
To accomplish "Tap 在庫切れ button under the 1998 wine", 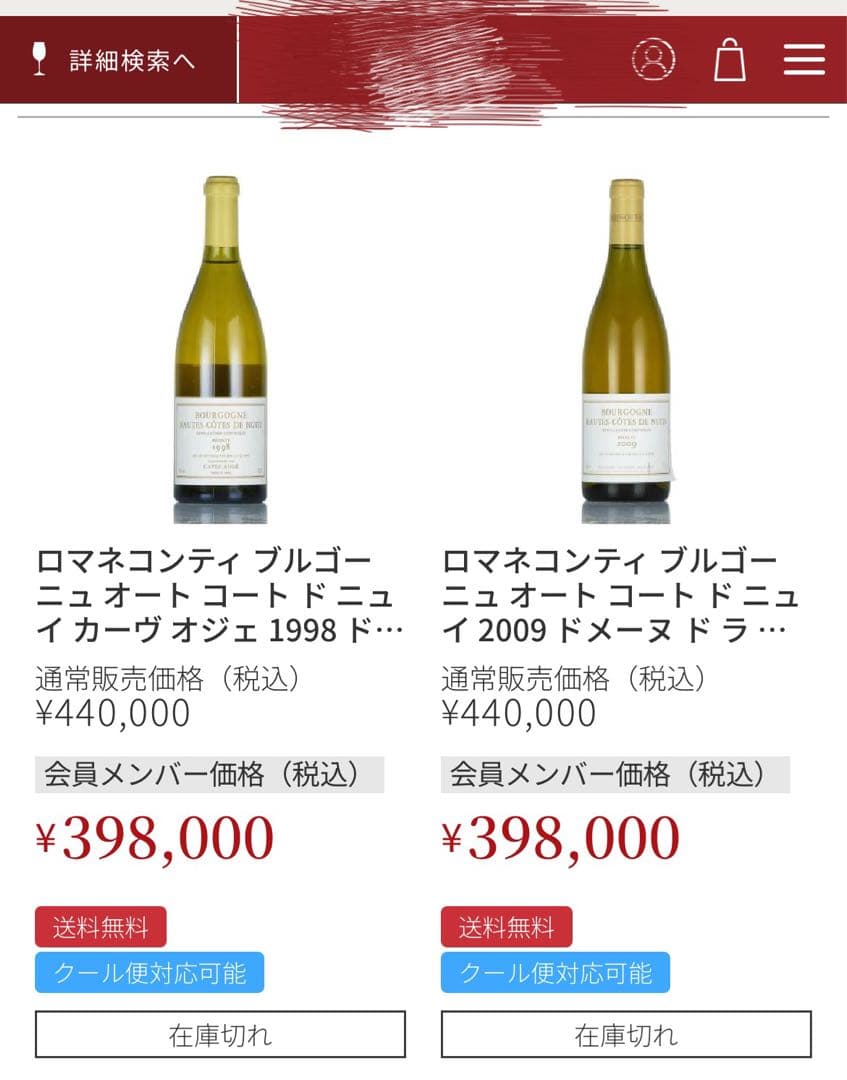I will (x=220, y=1034).
